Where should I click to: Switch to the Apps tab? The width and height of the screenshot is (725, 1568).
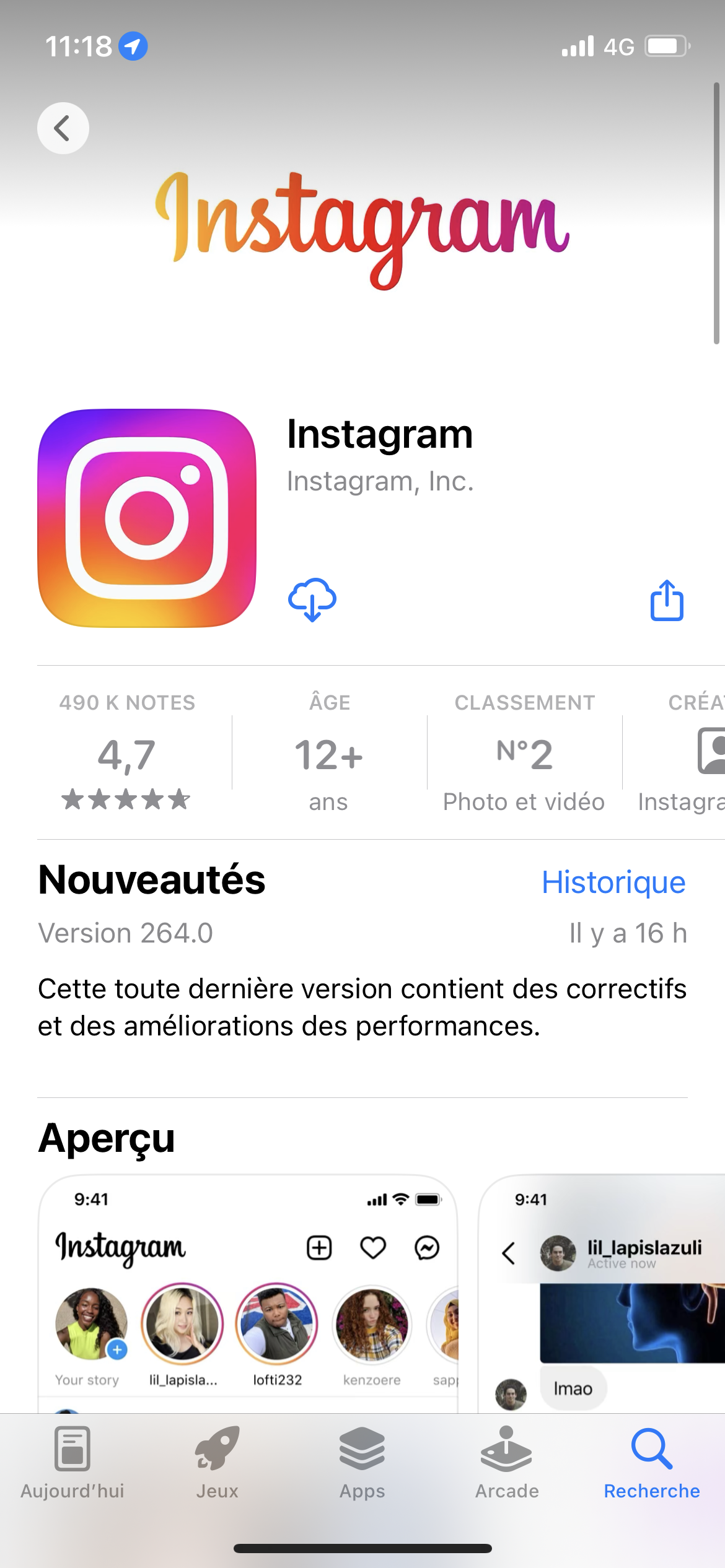362,1463
